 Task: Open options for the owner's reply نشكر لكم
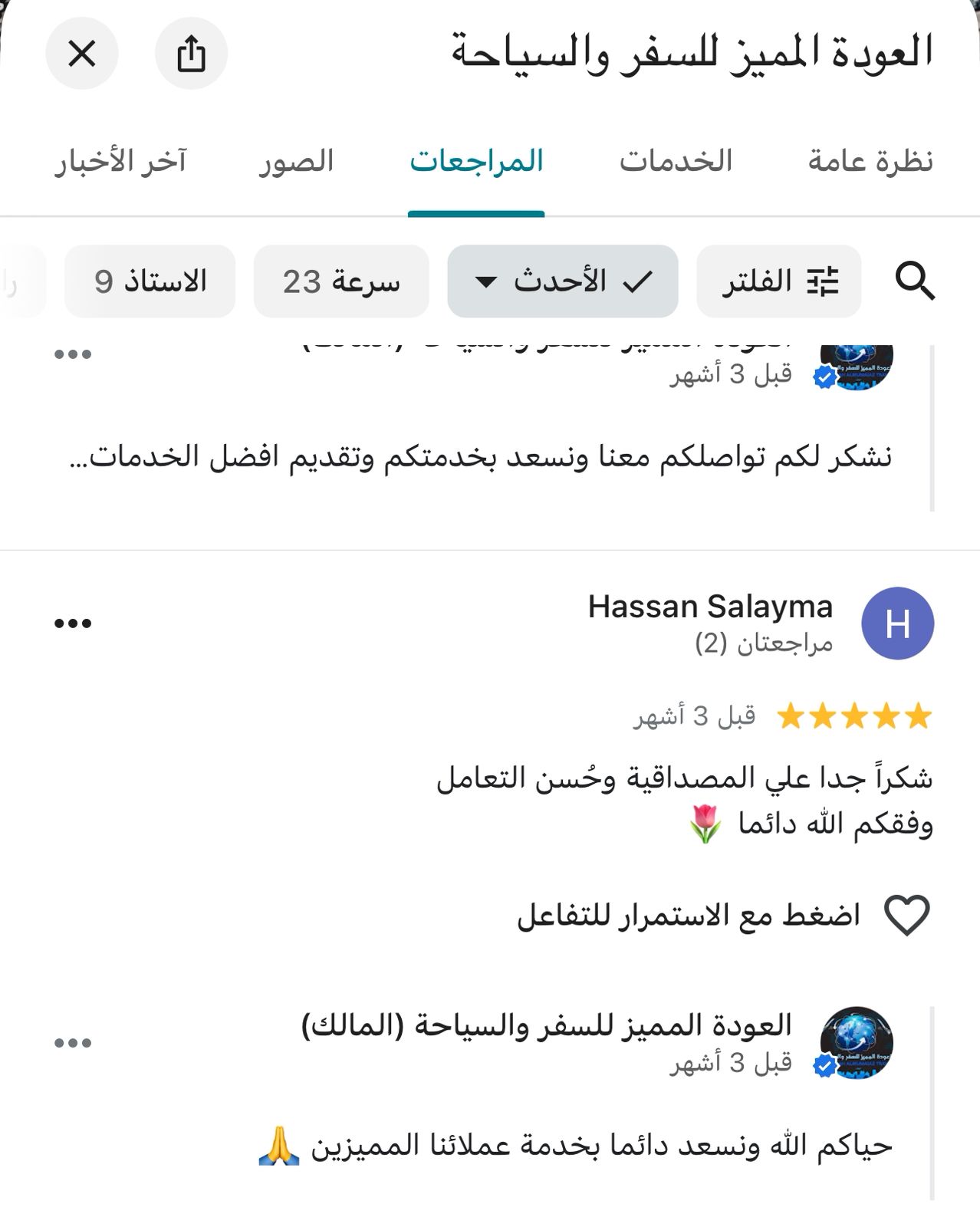[73, 354]
